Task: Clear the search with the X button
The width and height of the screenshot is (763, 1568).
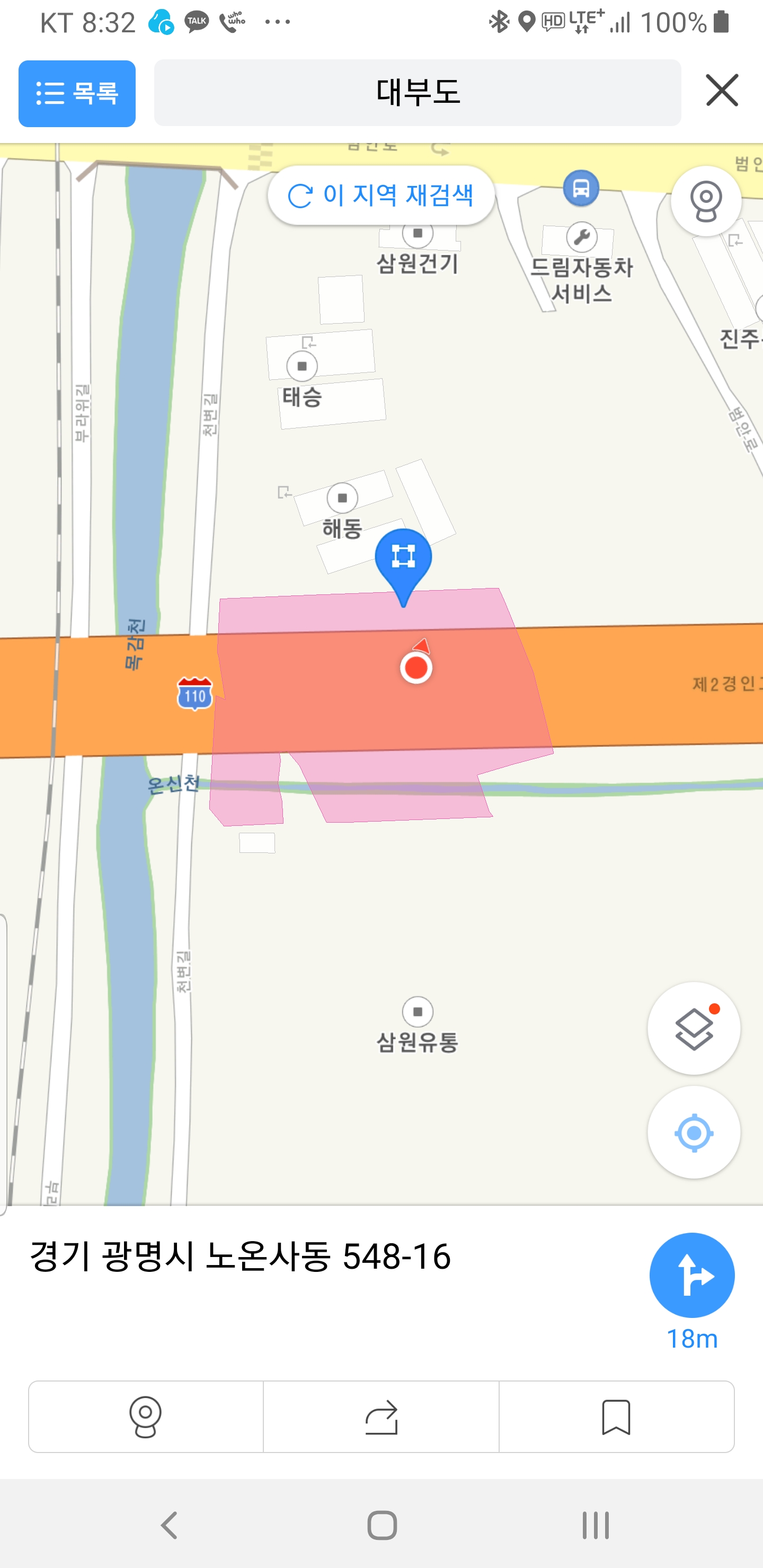Action: click(722, 91)
